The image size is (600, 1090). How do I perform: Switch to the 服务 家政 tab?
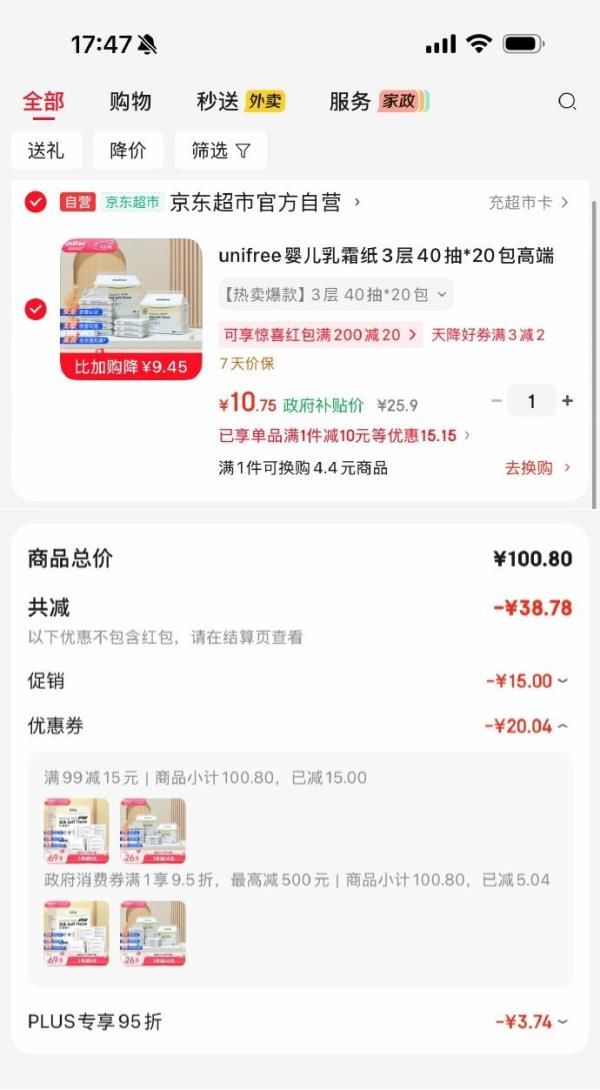coord(378,101)
